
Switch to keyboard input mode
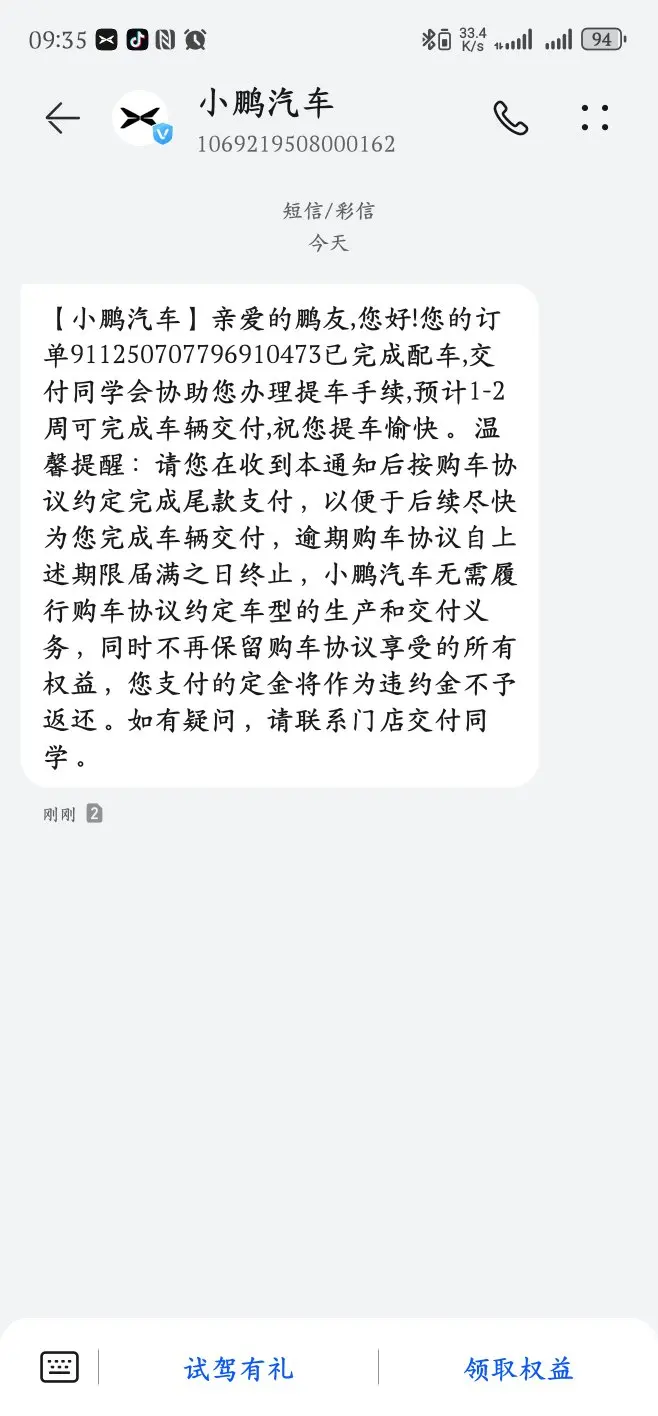[59, 1366]
